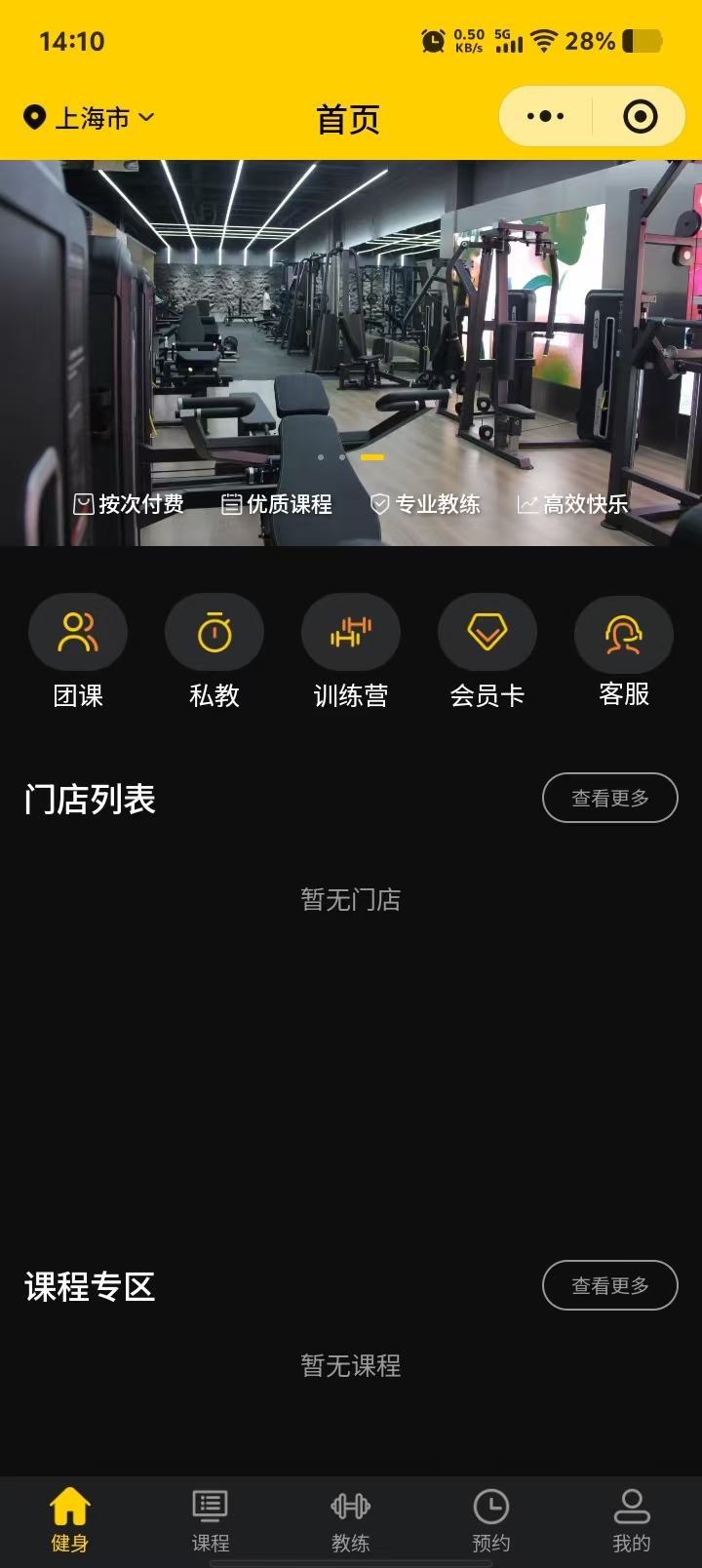
Task: Switch to the 课程 tab
Action: click(211, 1520)
